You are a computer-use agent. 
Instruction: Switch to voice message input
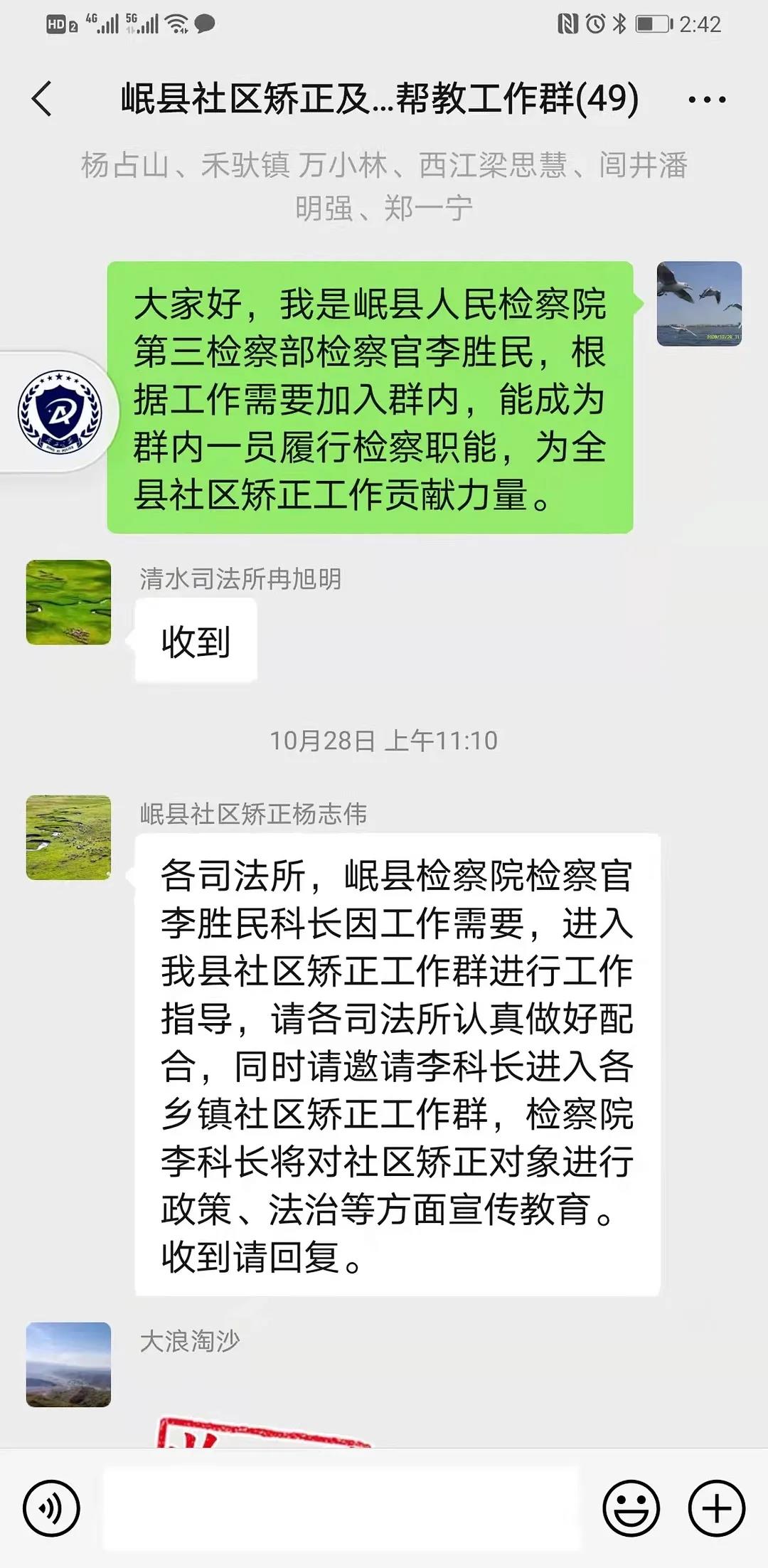51,1508
